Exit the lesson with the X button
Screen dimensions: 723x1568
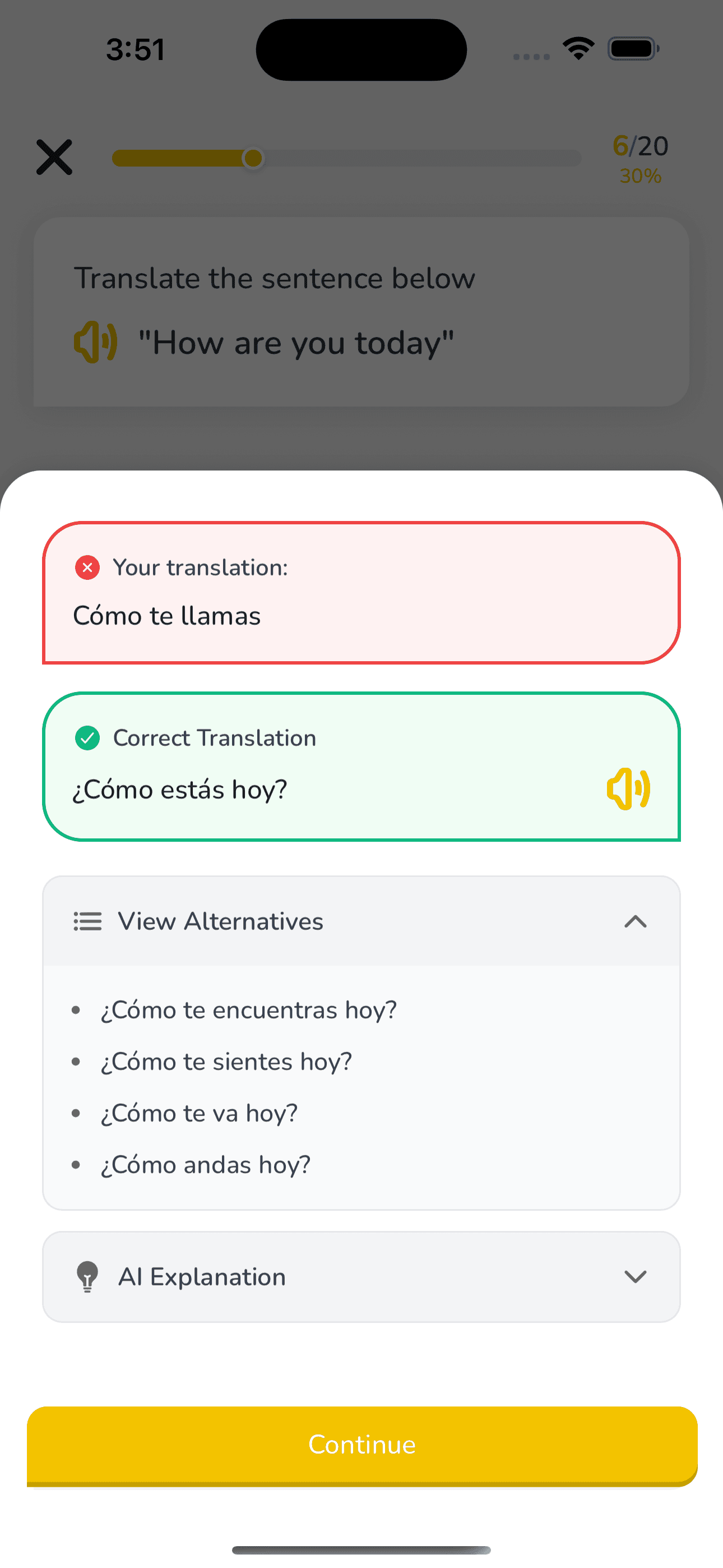click(54, 157)
